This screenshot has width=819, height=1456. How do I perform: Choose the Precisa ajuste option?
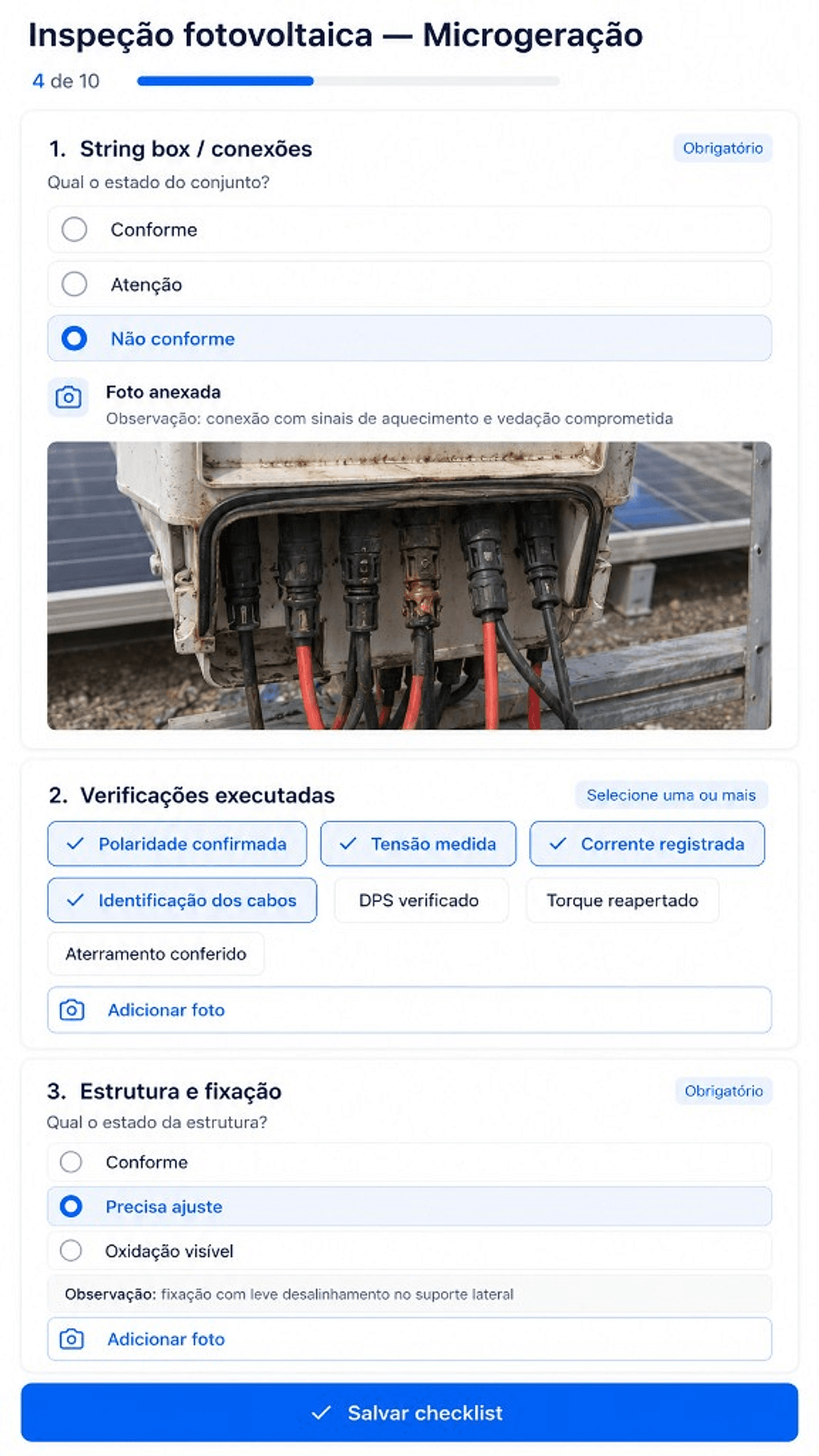click(409, 1206)
